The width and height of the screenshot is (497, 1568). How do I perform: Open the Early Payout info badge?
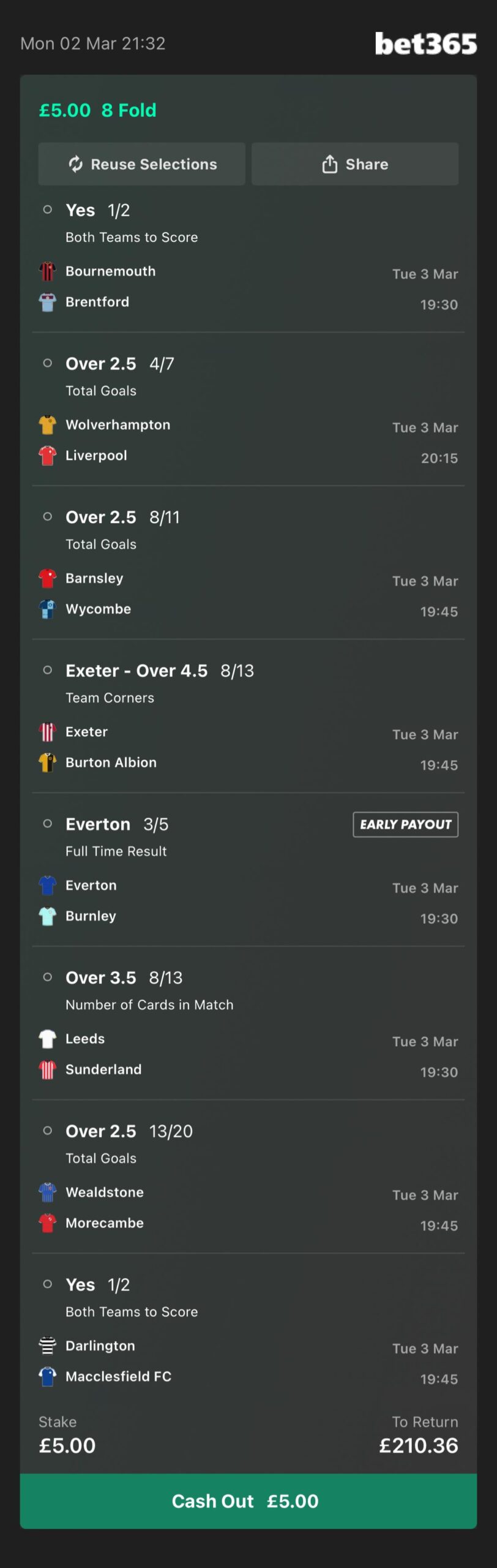click(x=405, y=824)
